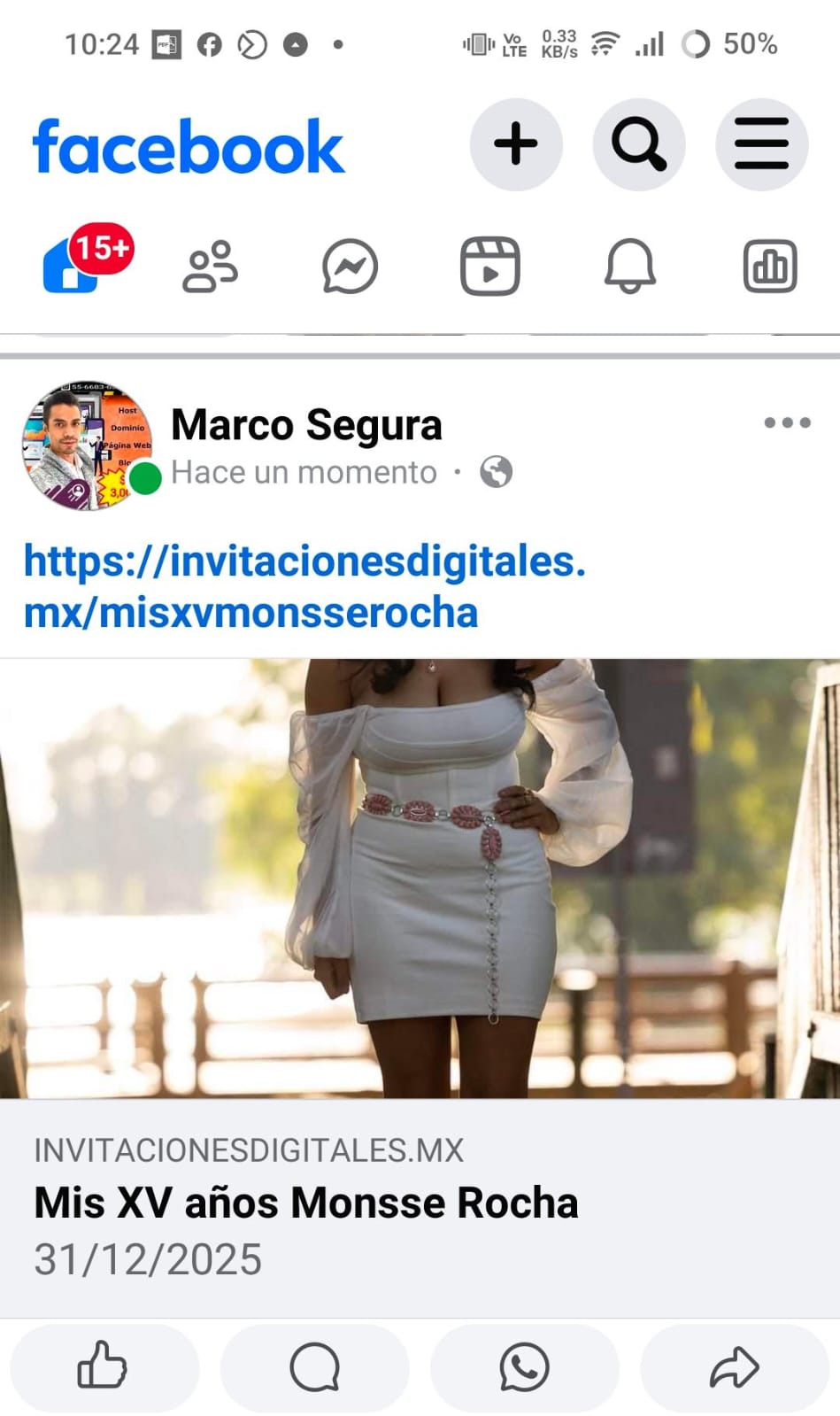This screenshot has height=1416, width=840.
Task: Switch to the Friends tab
Action: point(210,267)
